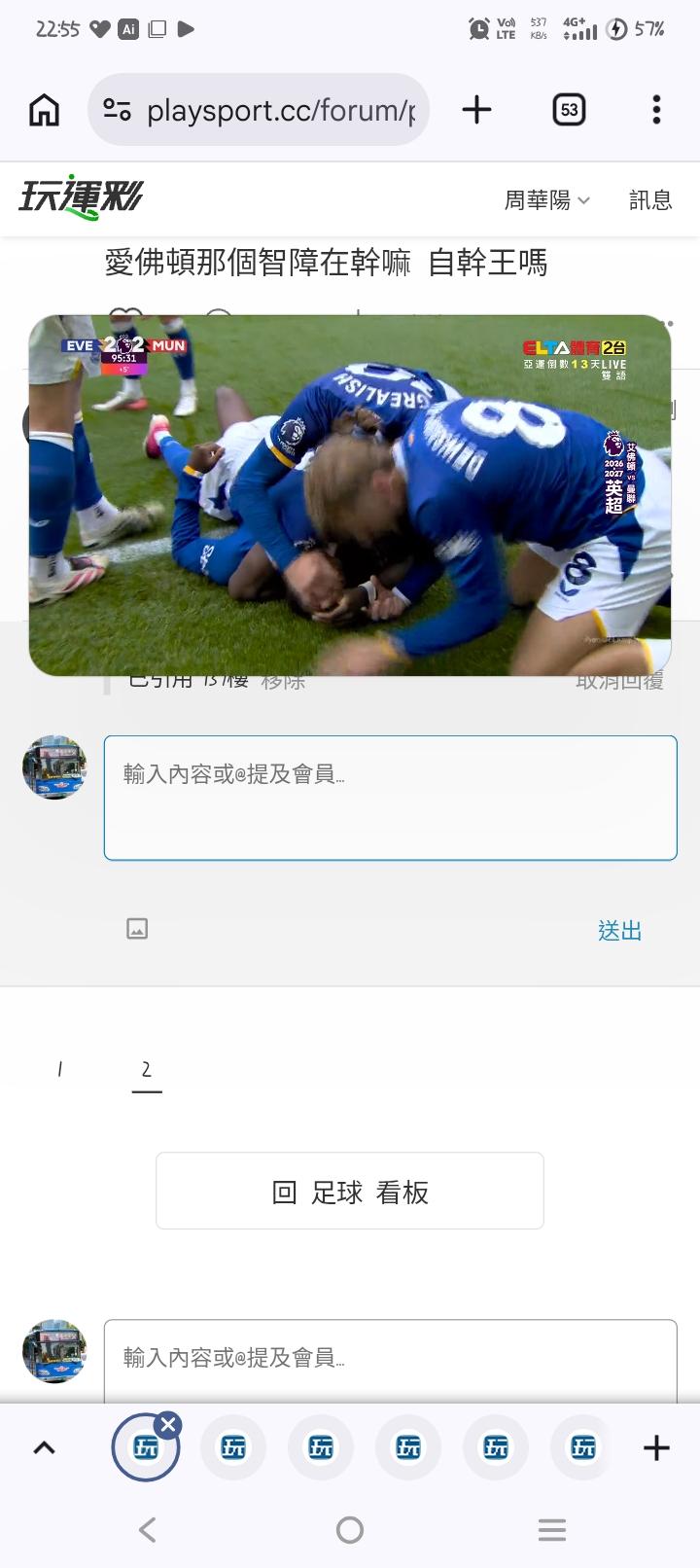Focus the bottom comment text field
This screenshot has height=1568, width=700.
[391, 1360]
